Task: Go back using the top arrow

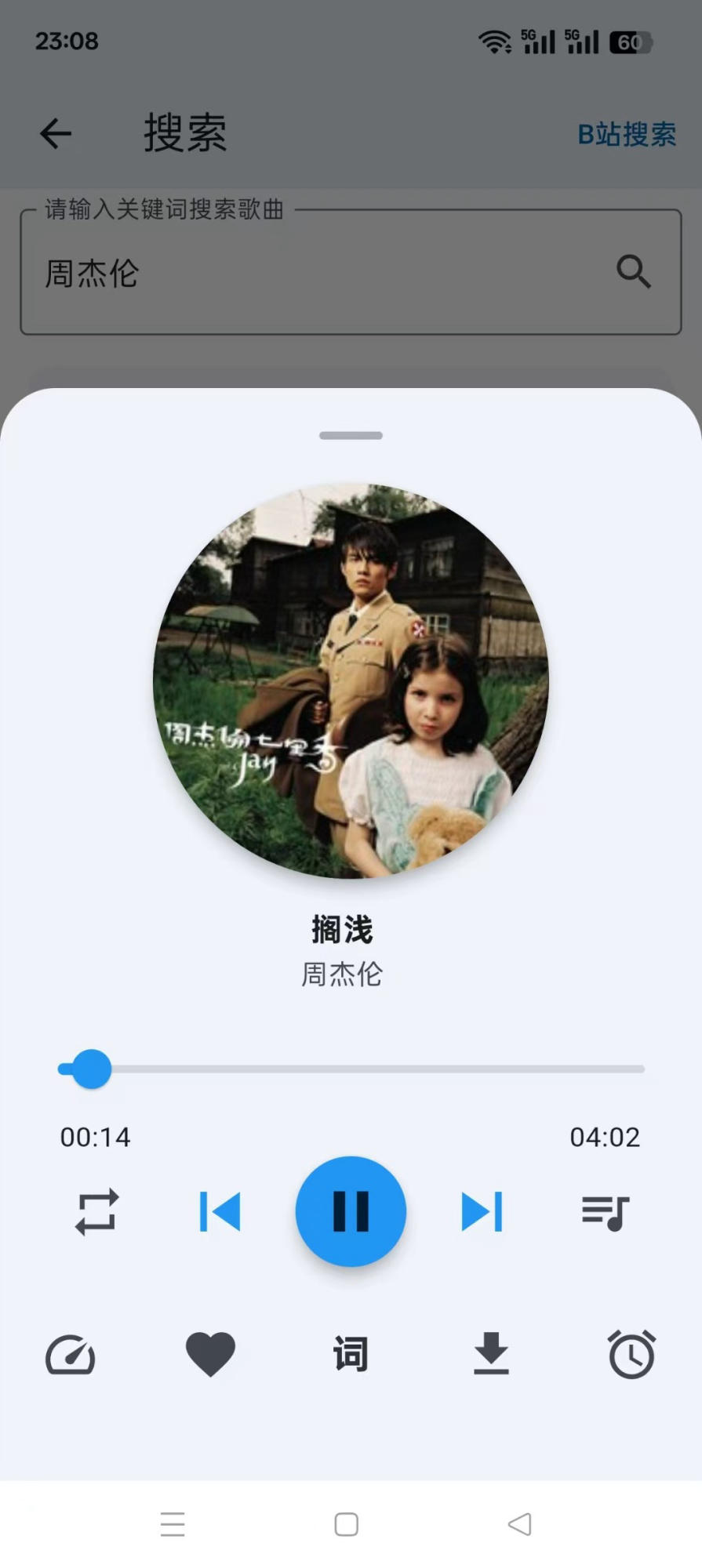Action: (x=56, y=133)
